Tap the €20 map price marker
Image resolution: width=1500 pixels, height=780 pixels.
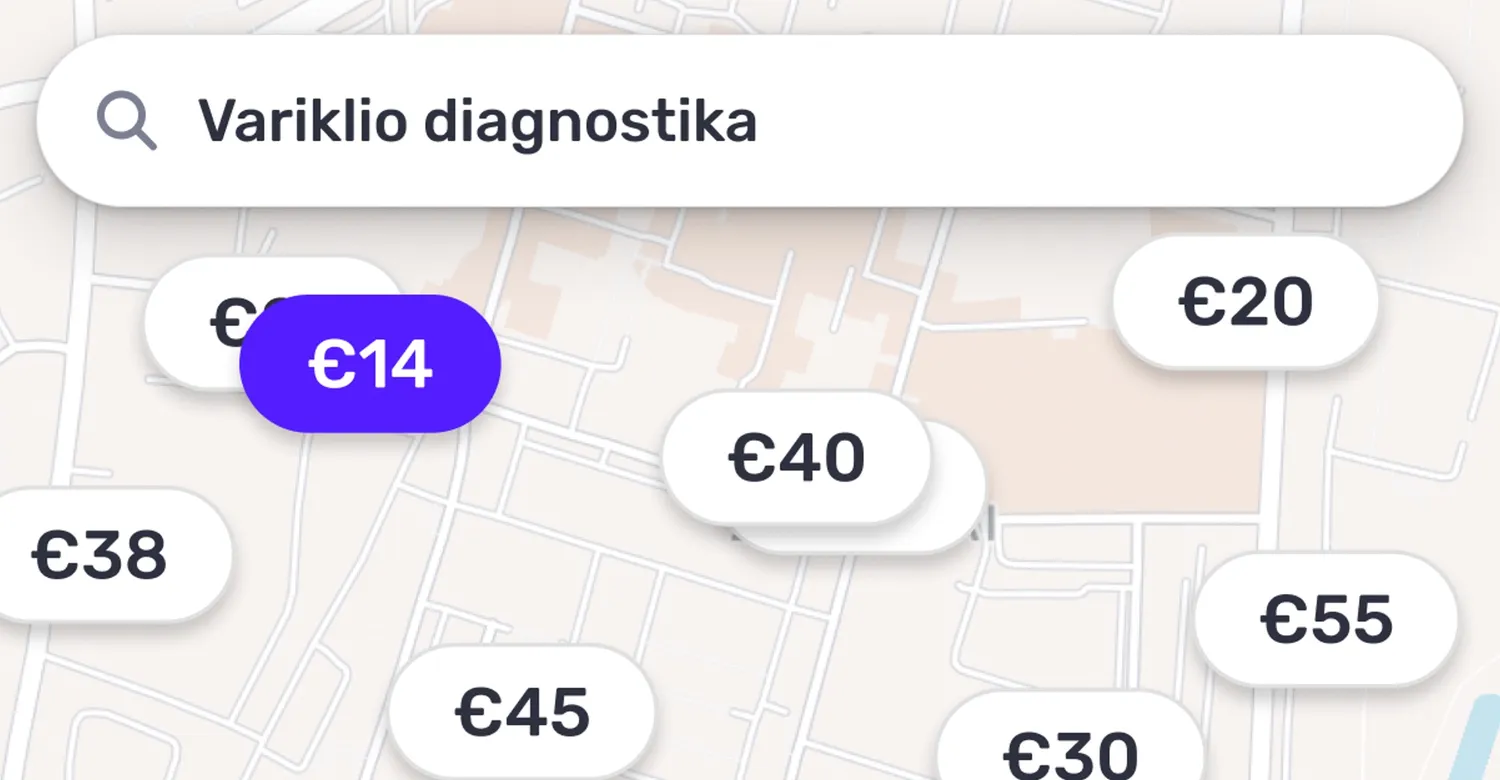[1245, 302]
